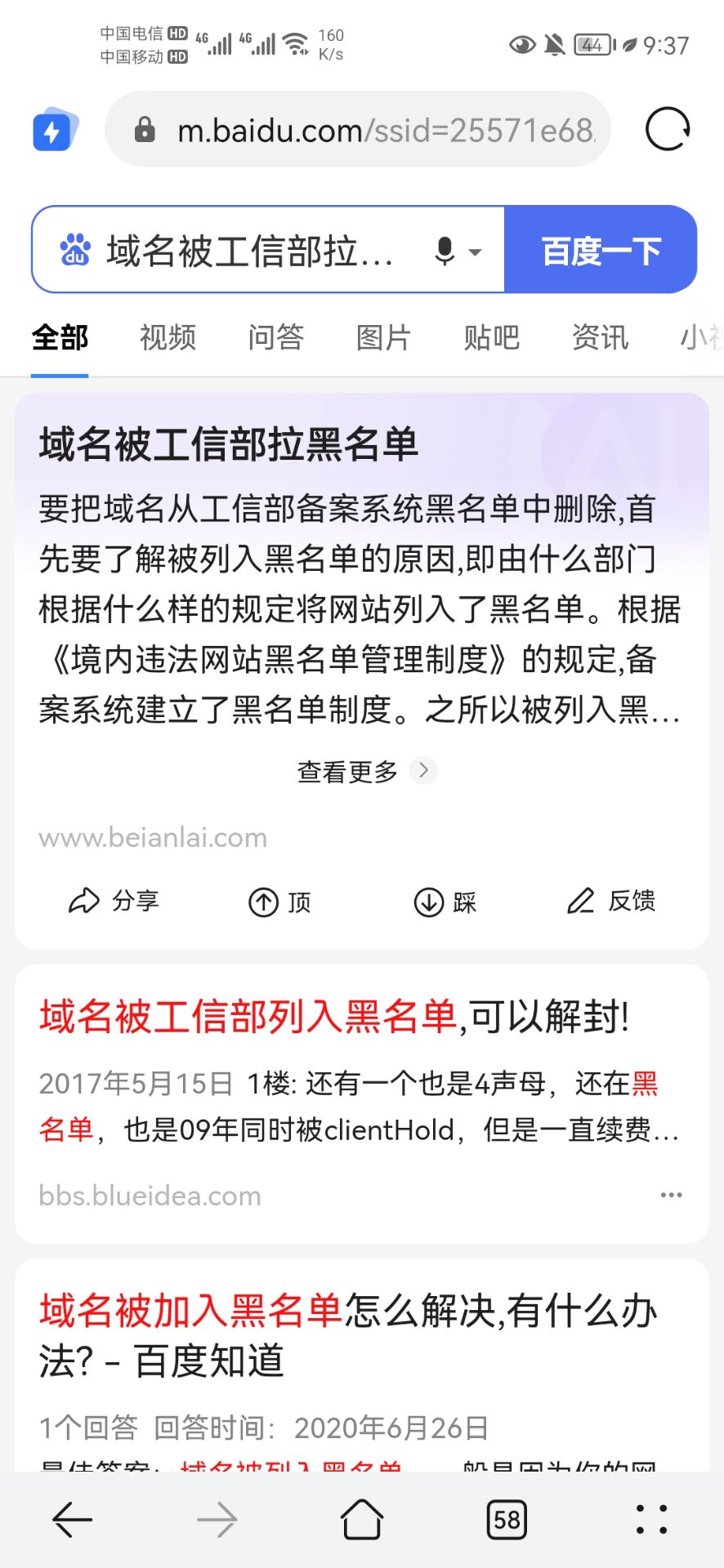Tap the 百度一下 search button

tap(601, 250)
